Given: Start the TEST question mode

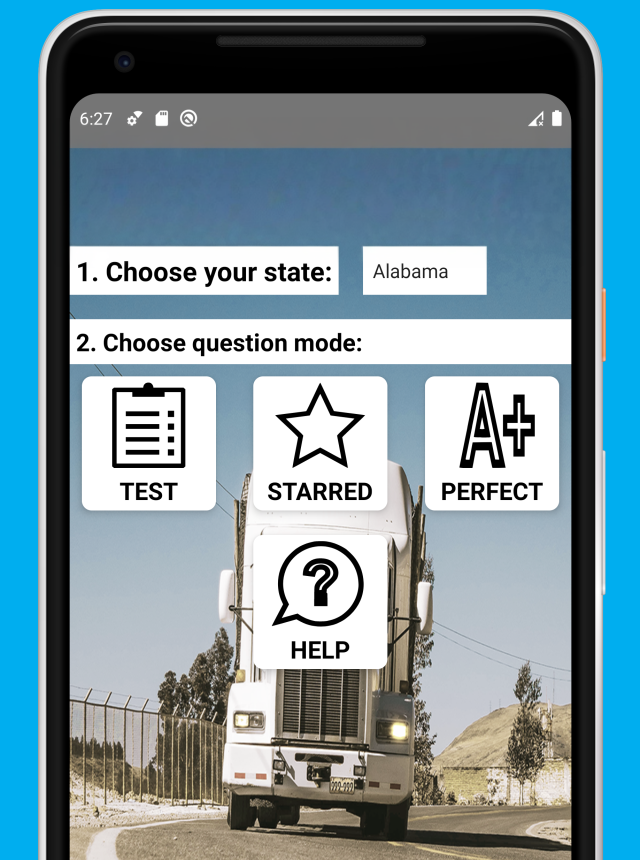Looking at the screenshot, I should point(148,443).
